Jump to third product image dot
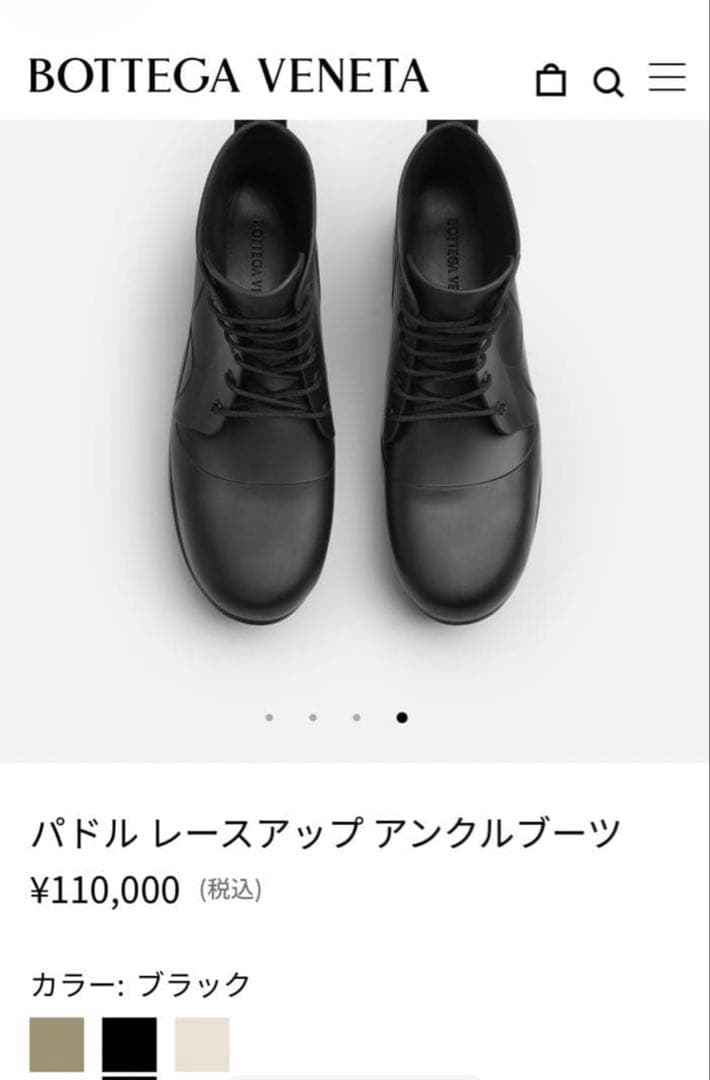Viewport: 710px width, 1080px height. pyautogui.click(x=357, y=718)
